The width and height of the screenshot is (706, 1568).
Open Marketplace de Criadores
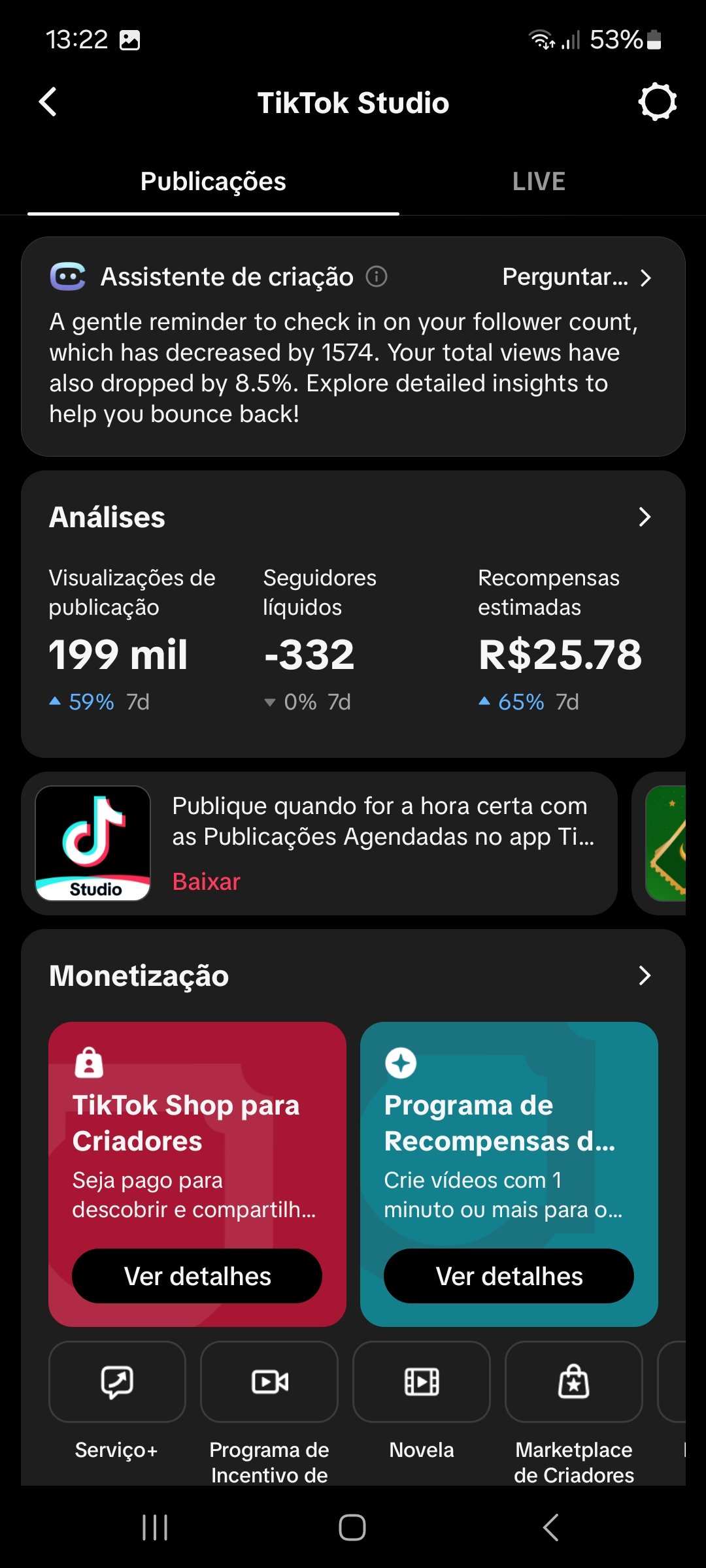click(x=574, y=1382)
